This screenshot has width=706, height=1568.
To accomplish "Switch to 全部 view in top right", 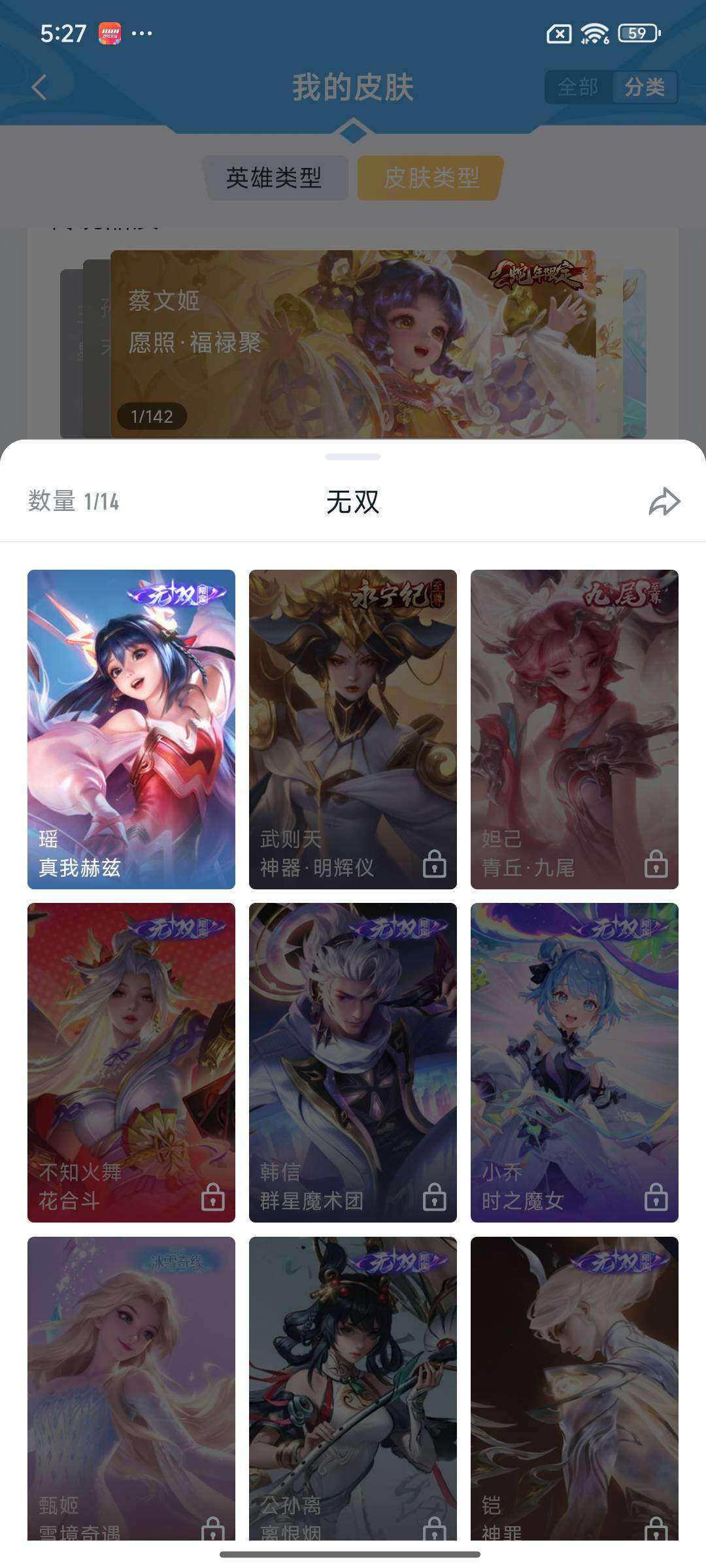I will (577, 87).
